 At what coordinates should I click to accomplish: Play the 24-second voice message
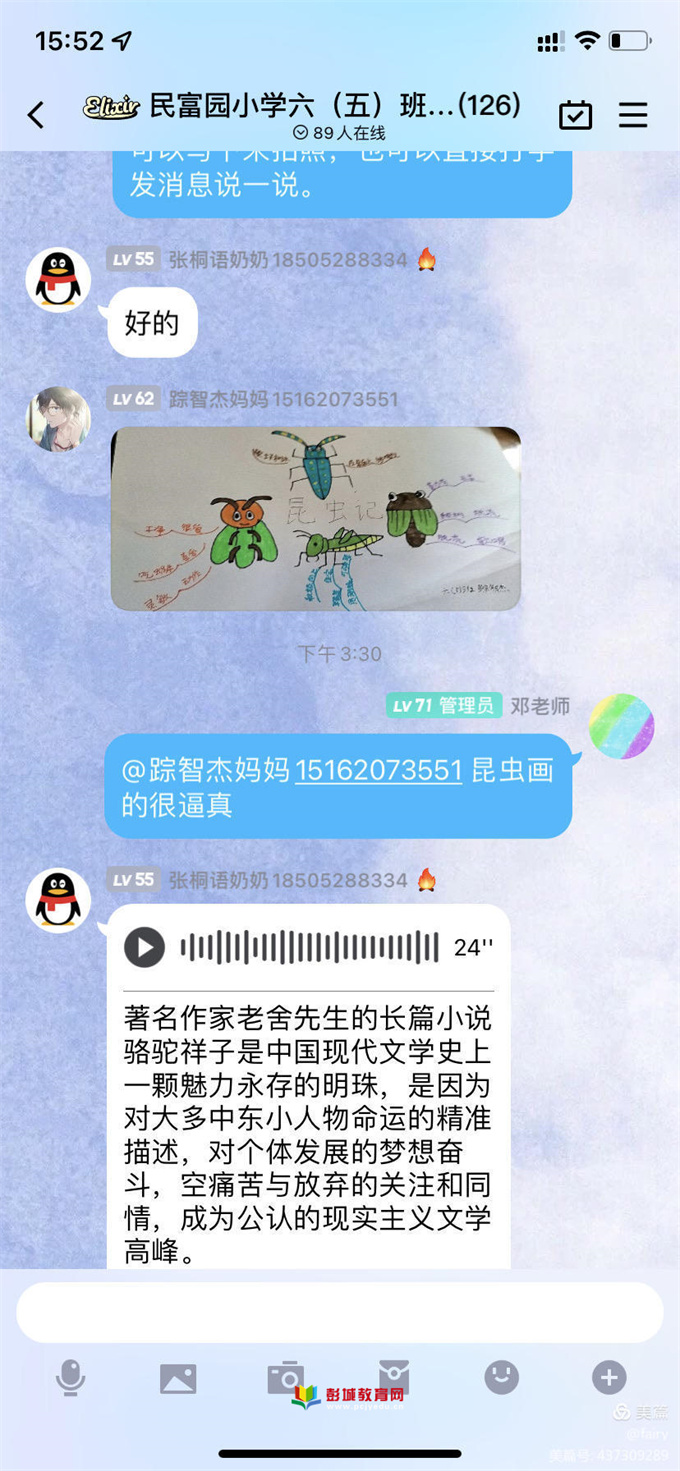145,947
